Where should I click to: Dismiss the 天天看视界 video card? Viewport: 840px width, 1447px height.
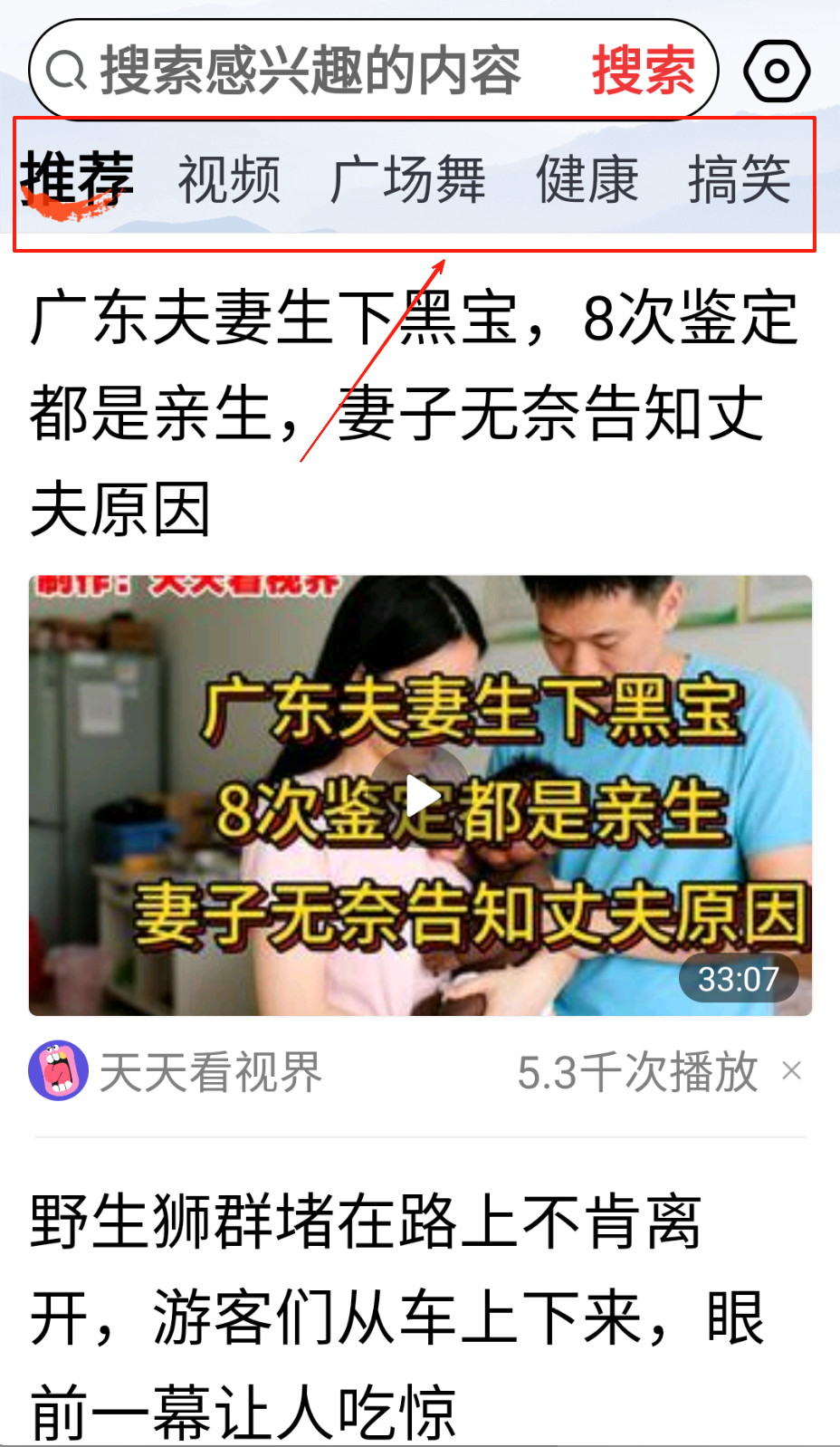pyautogui.click(x=792, y=1072)
